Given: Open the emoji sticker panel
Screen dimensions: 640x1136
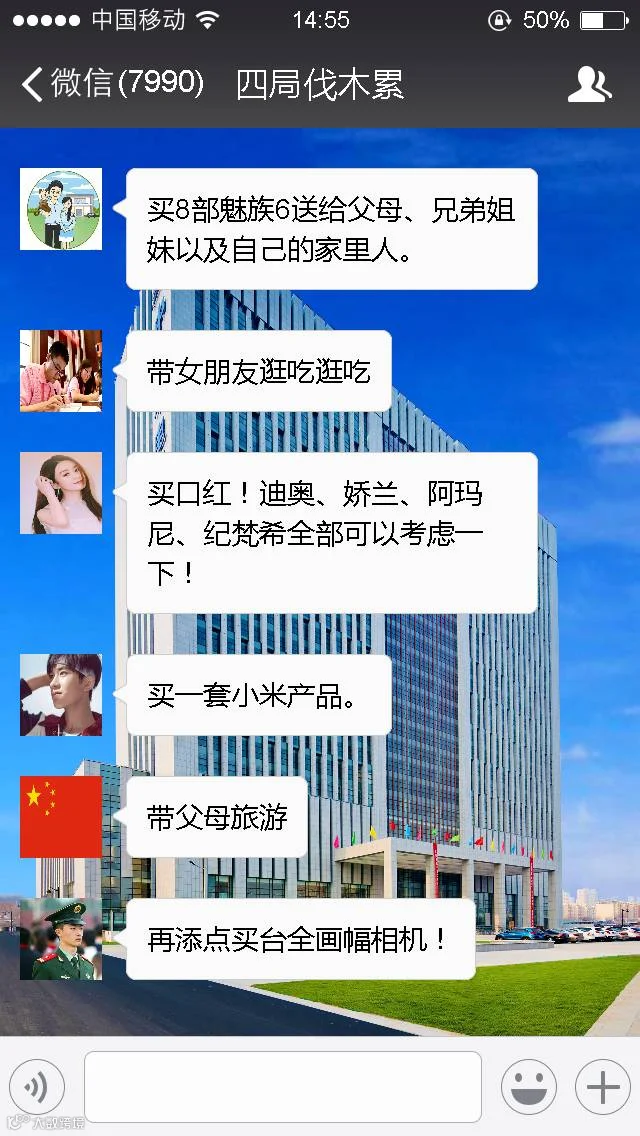Looking at the screenshot, I should tap(529, 1087).
